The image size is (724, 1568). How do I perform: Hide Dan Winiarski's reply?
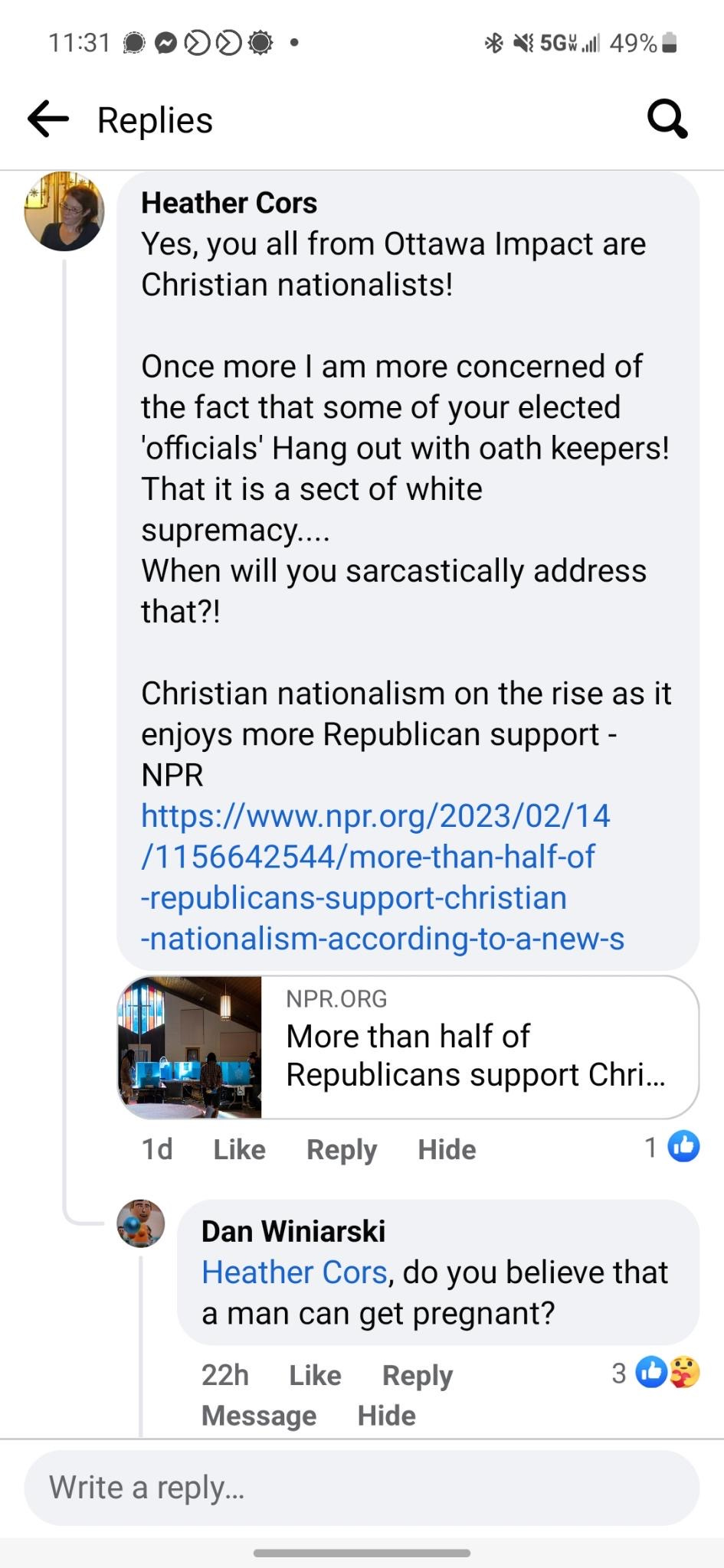pos(387,1416)
